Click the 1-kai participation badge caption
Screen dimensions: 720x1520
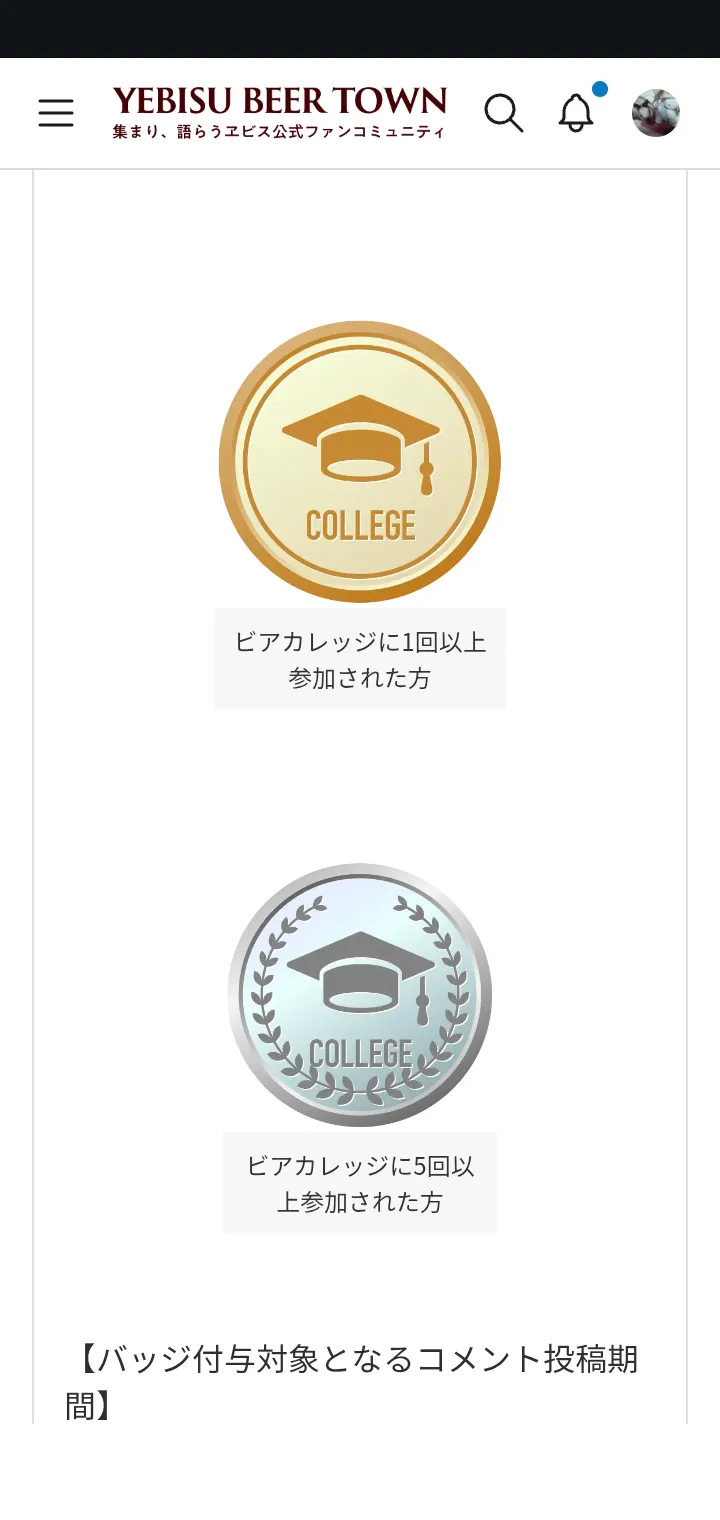coord(358,659)
